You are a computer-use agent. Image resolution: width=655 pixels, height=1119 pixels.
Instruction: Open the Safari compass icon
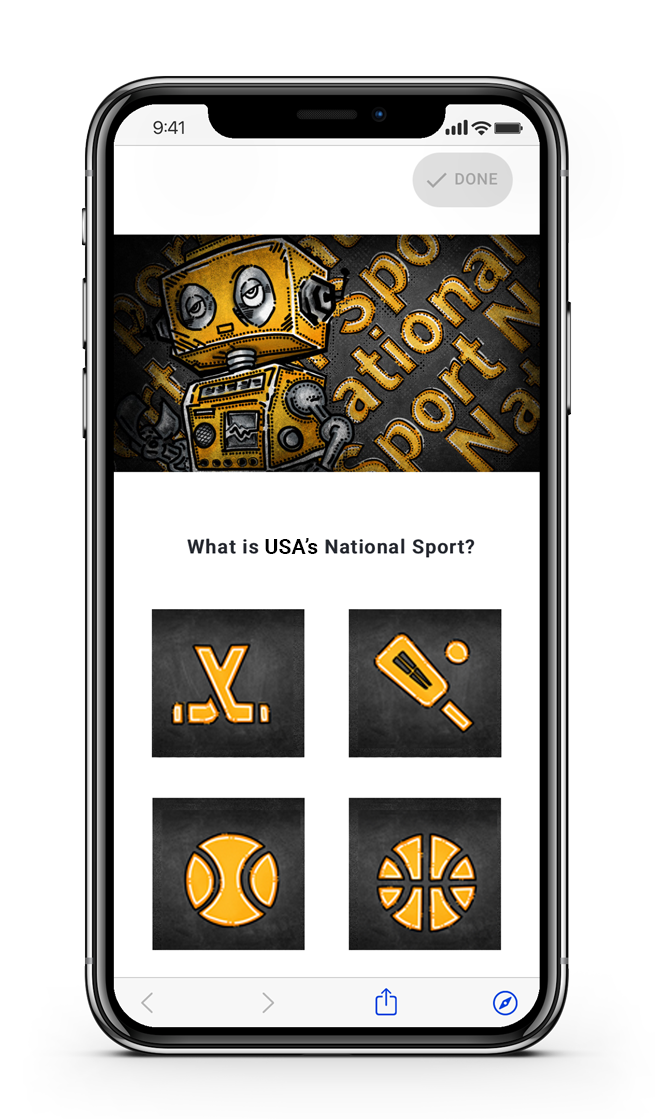pos(505,1003)
